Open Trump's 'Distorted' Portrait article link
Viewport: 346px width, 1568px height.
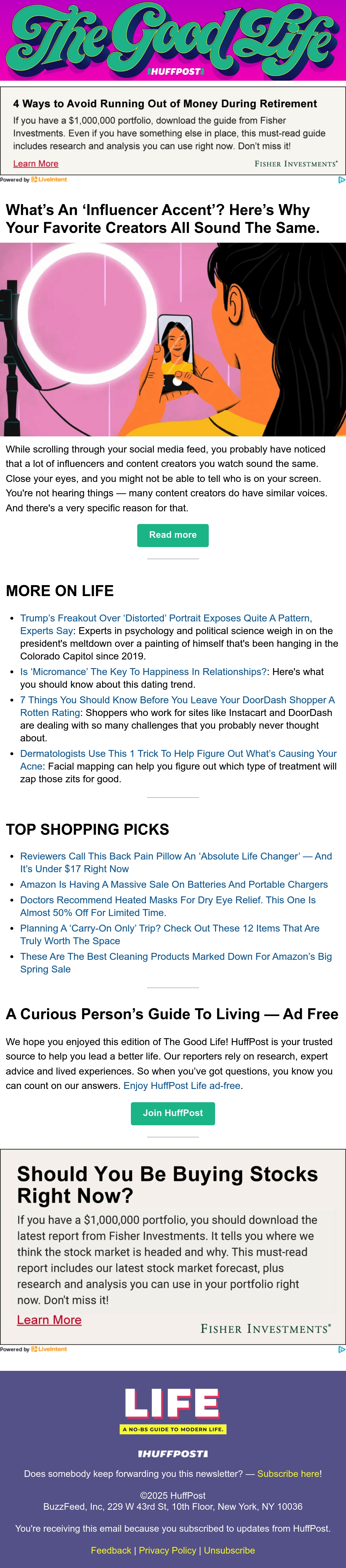tap(166, 625)
